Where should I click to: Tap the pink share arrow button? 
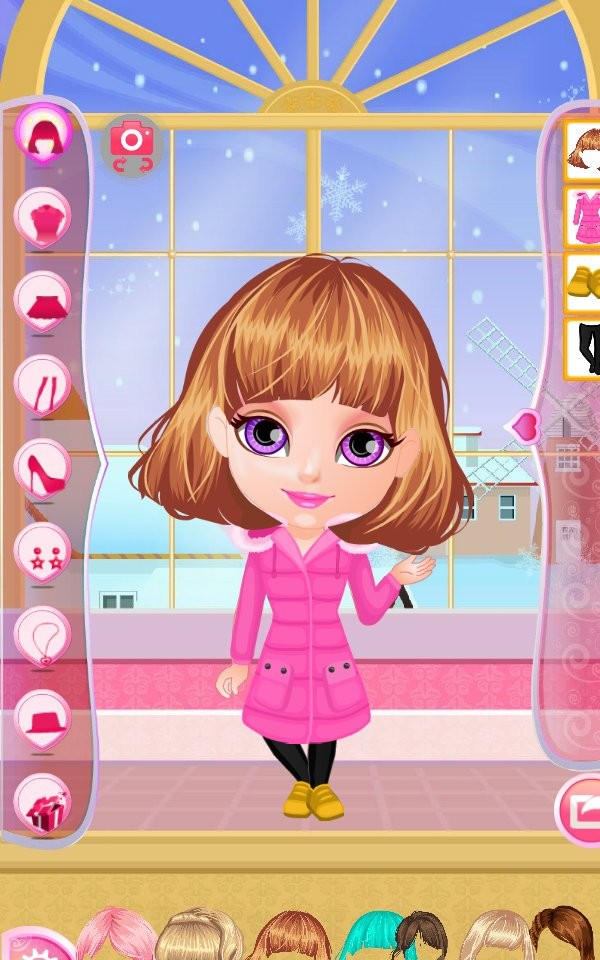(x=578, y=808)
